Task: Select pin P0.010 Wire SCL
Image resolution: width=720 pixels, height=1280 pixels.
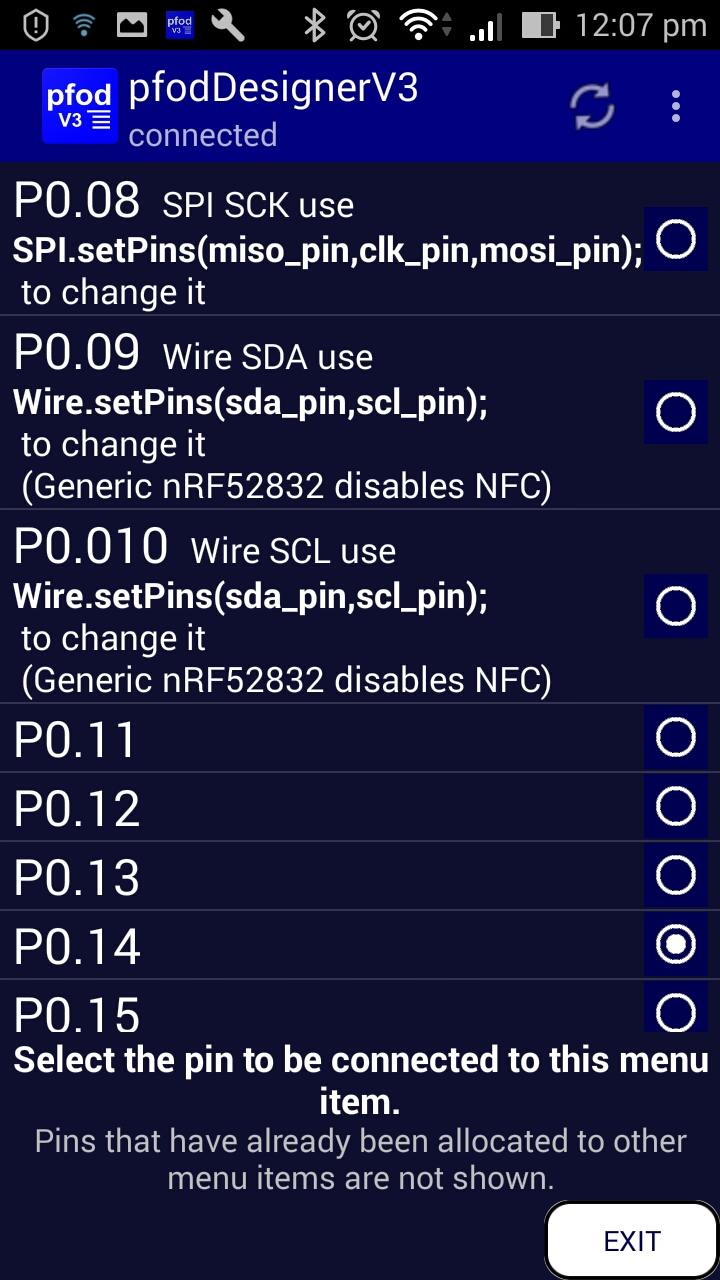Action: click(675, 605)
